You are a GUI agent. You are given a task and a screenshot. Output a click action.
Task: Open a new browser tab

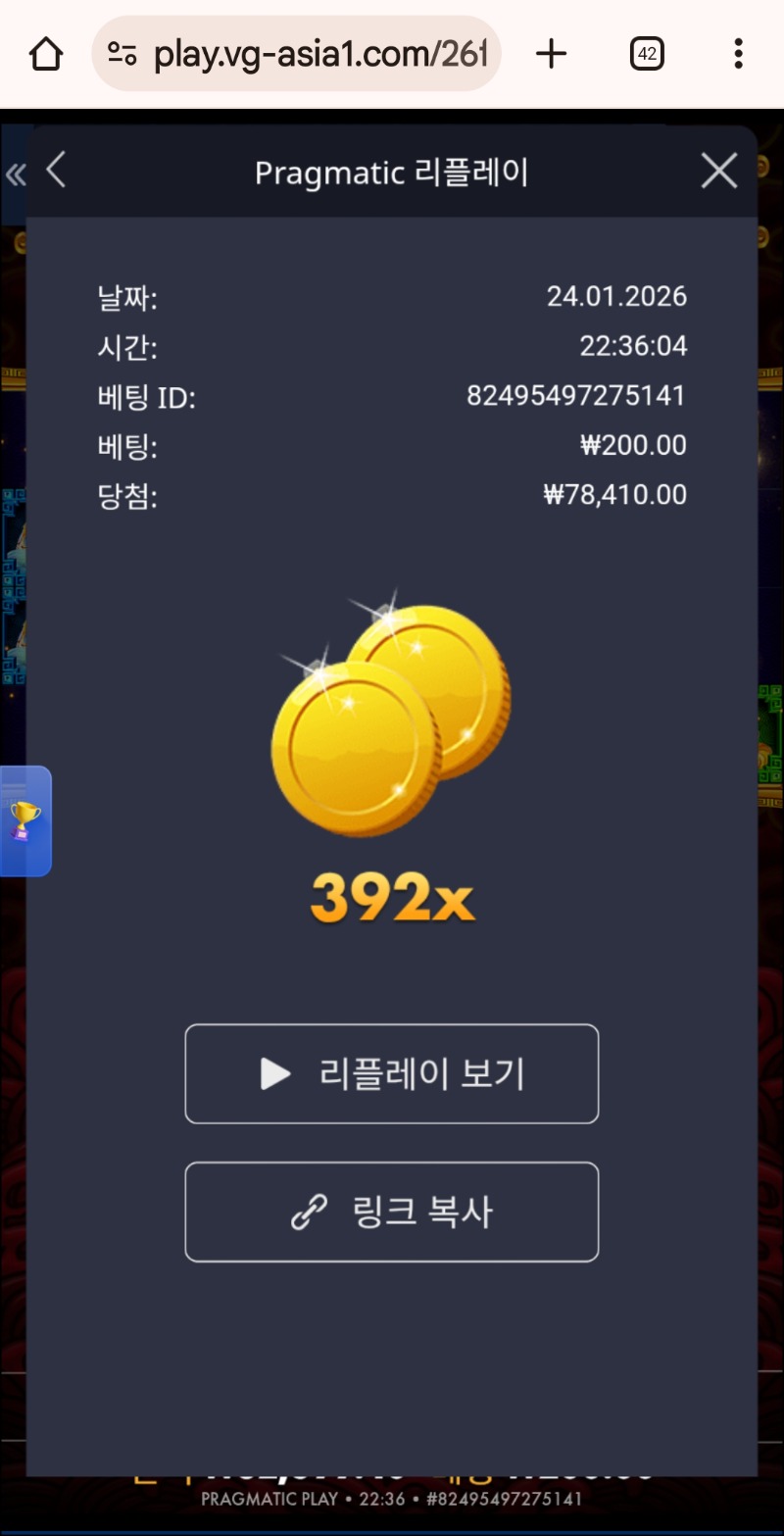pos(552,54)
